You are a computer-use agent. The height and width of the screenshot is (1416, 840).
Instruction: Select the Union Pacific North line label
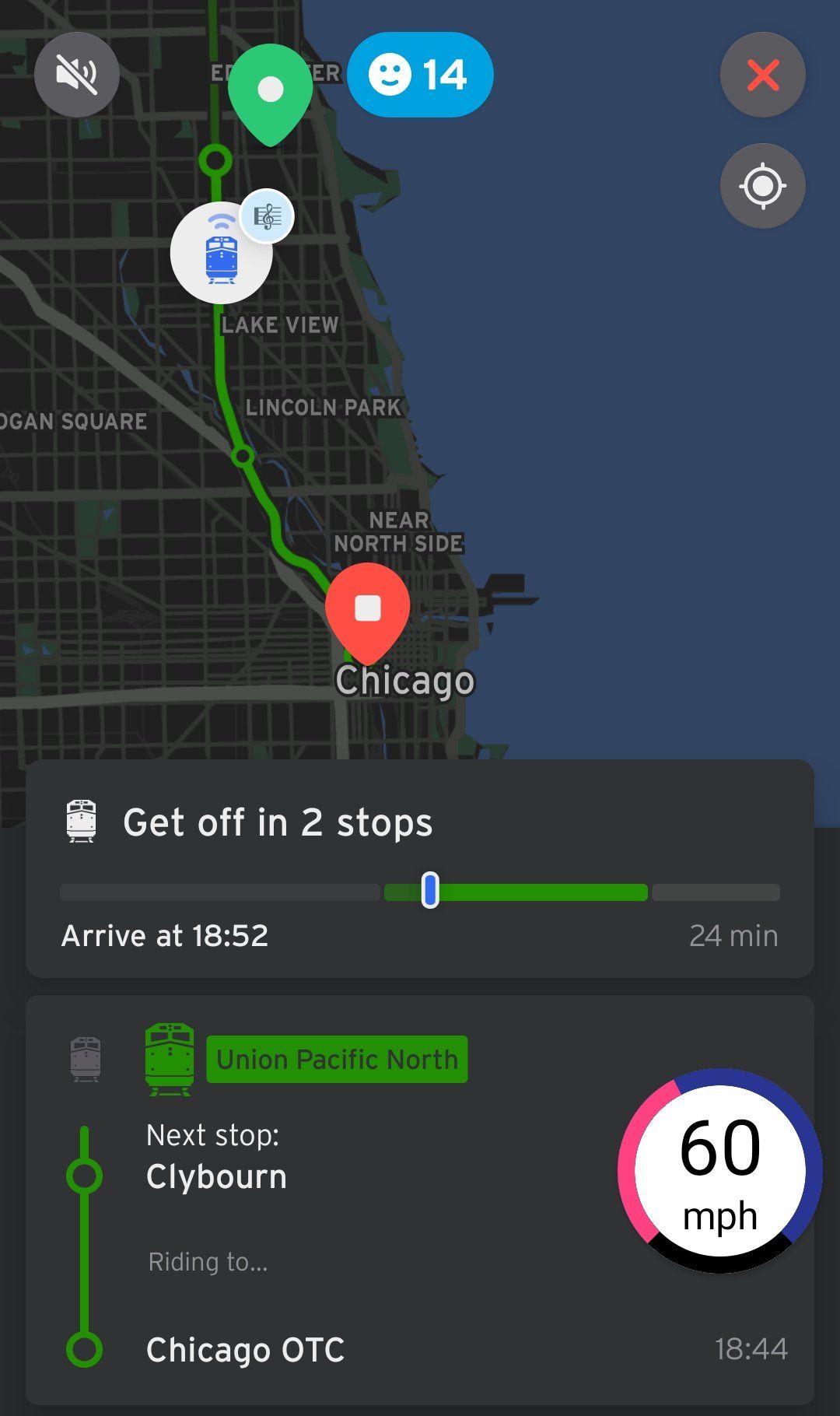[337, 1060]
